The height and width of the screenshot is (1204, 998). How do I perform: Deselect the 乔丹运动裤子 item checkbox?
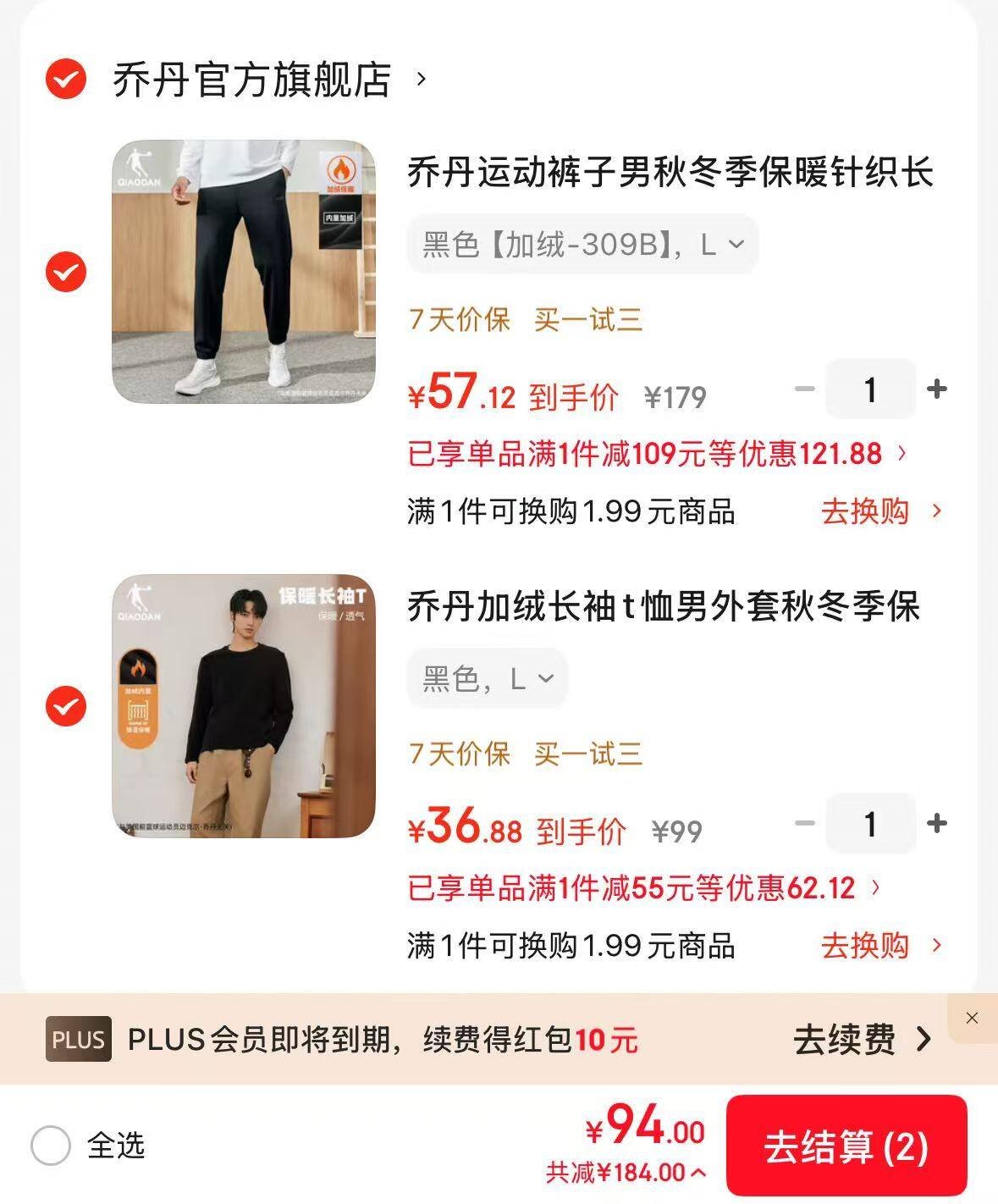tap(65, 272)
